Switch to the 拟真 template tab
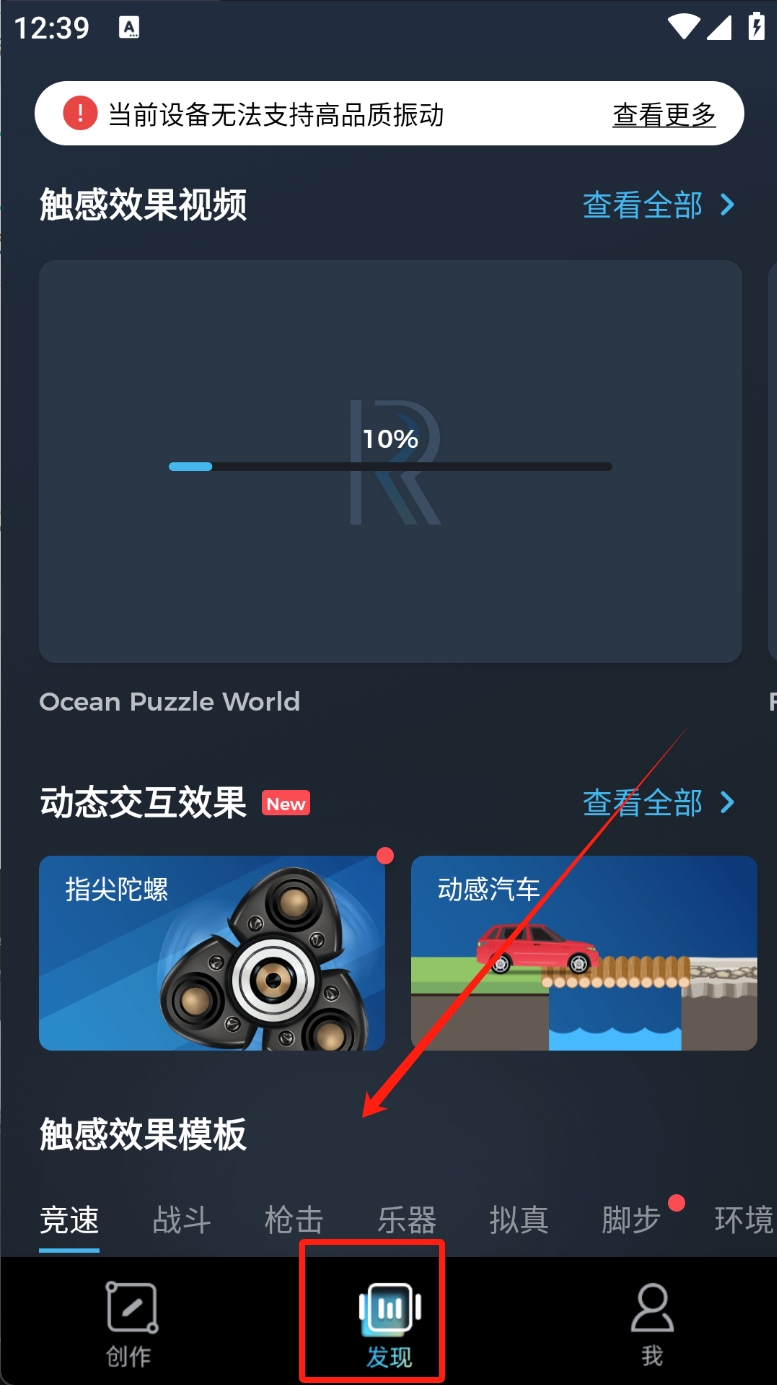 [x=518, y=1220]
